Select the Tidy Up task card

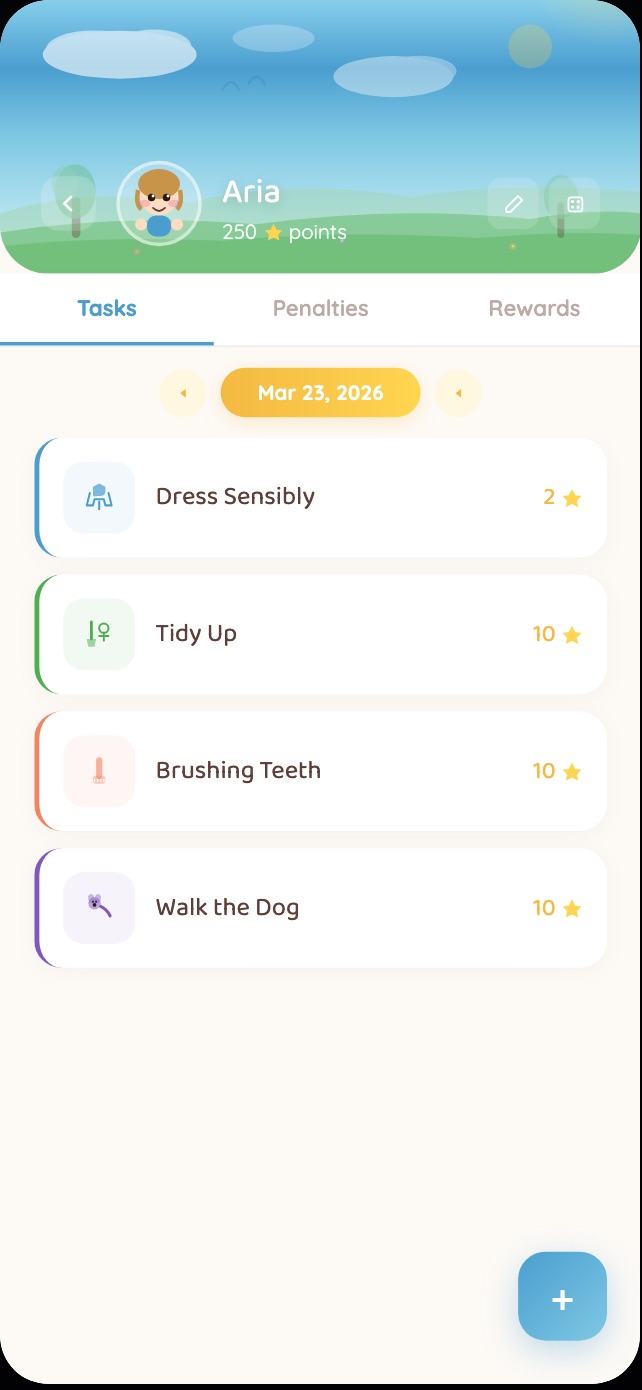click(x=320, y=634)
